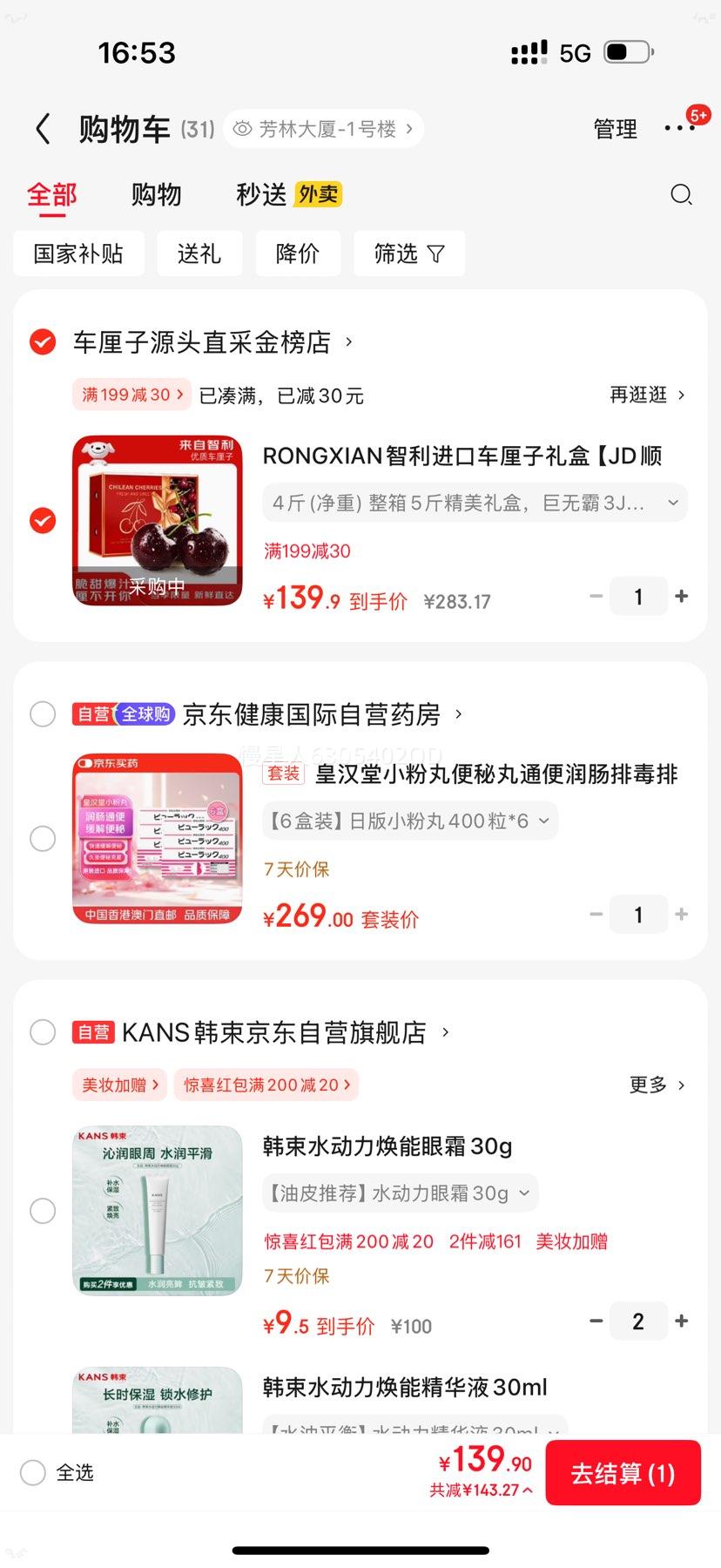
Task: Open the more options icon with 5+ badge
Action: click(679, 127)
